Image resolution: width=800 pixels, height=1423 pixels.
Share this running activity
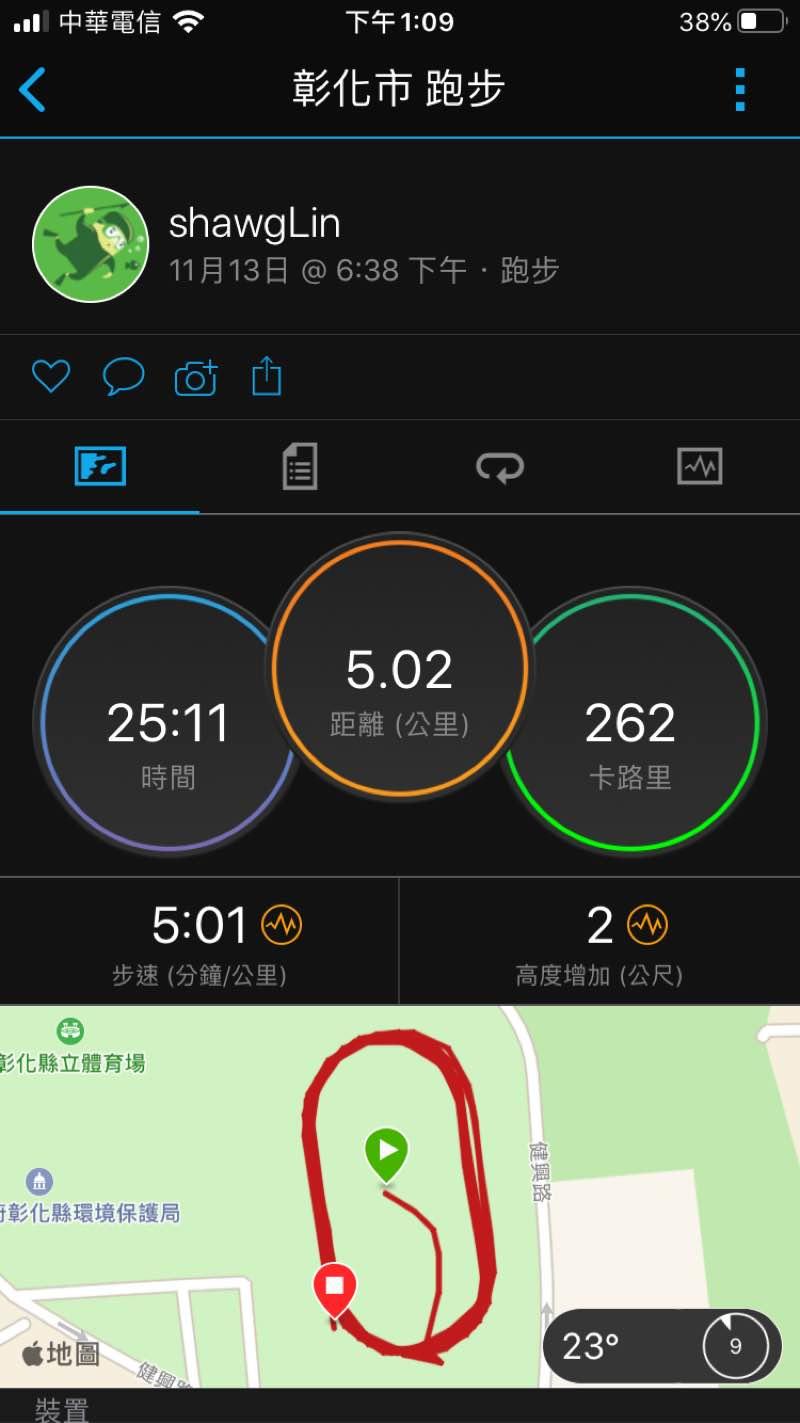click(x=266, y=377)
